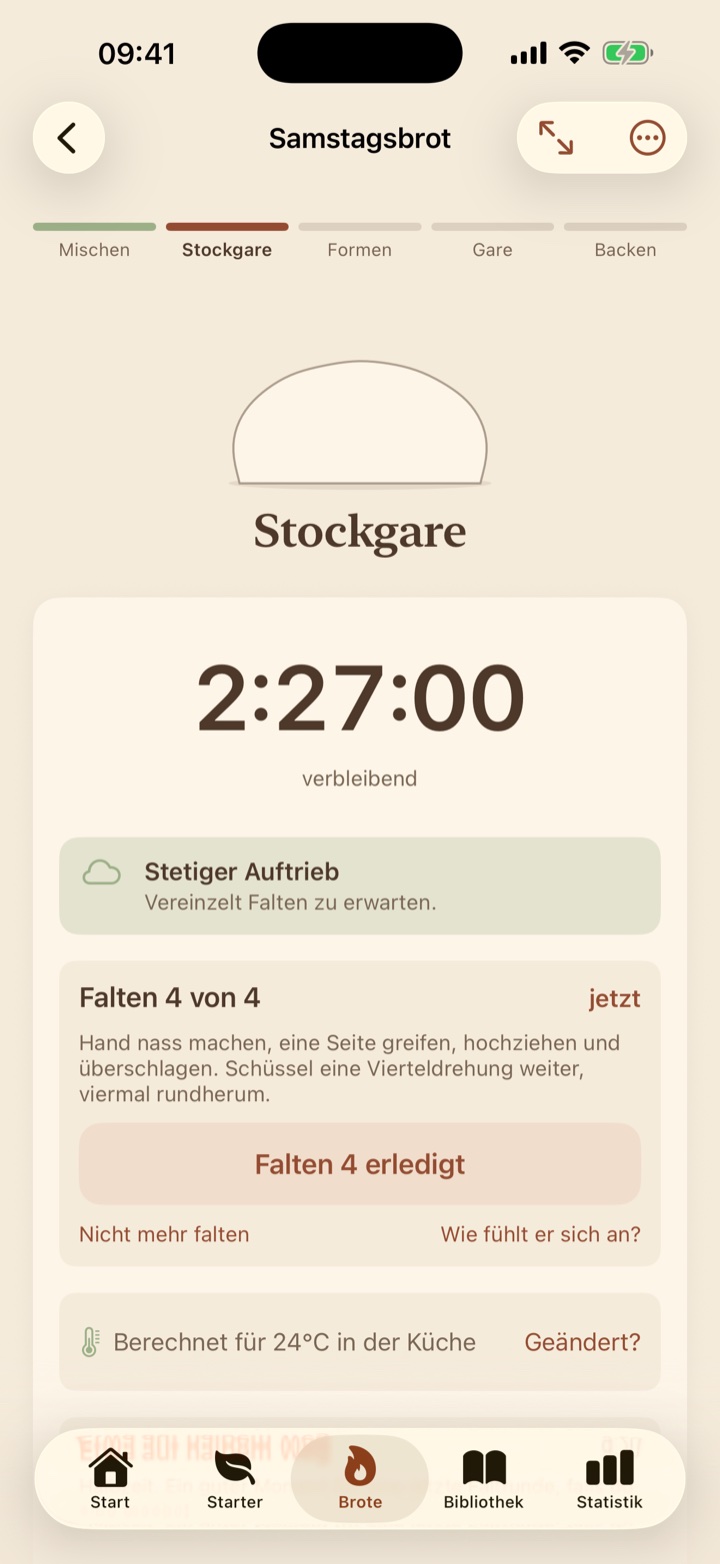
Task: Go back from Samstagsbrot
Action: point(68,138)
